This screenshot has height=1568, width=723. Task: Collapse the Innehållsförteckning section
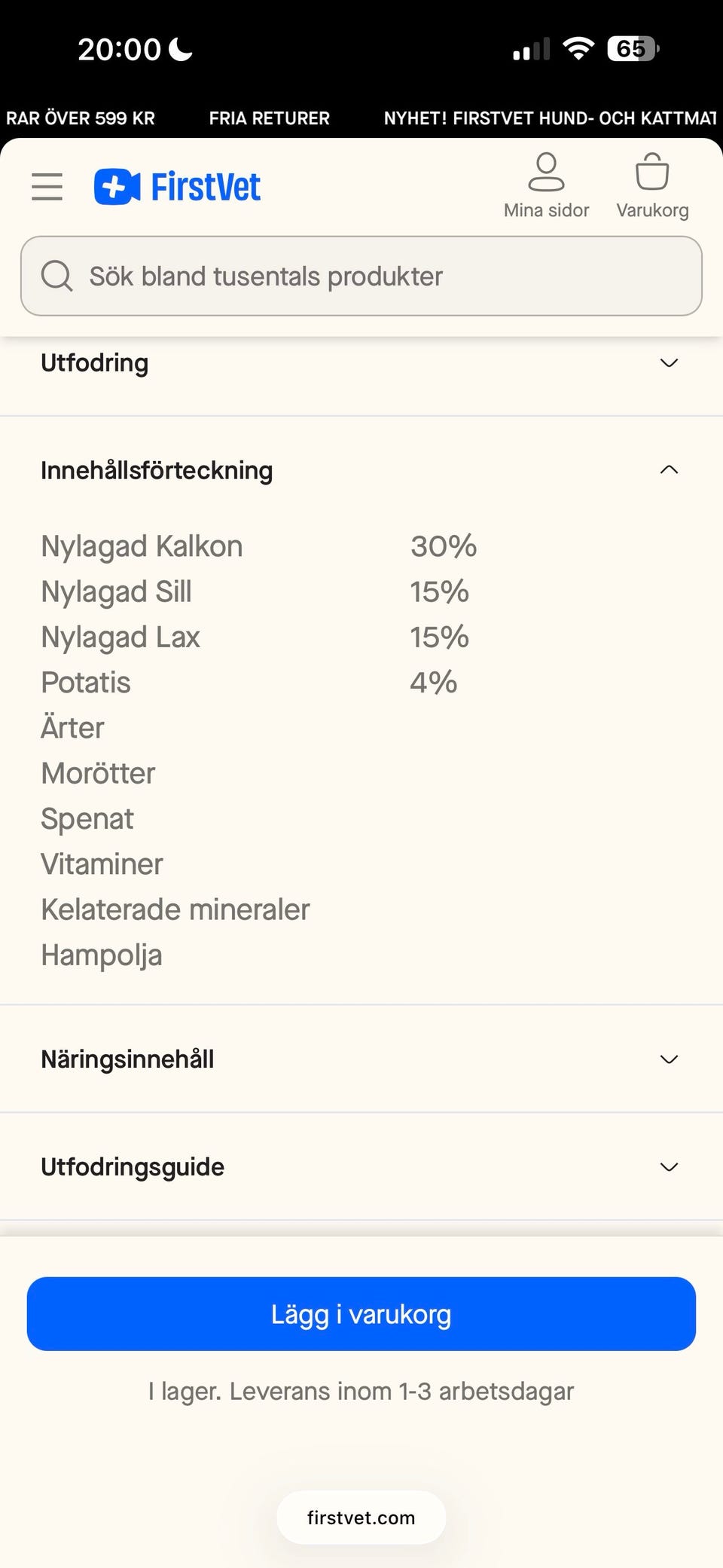point(361,470)
